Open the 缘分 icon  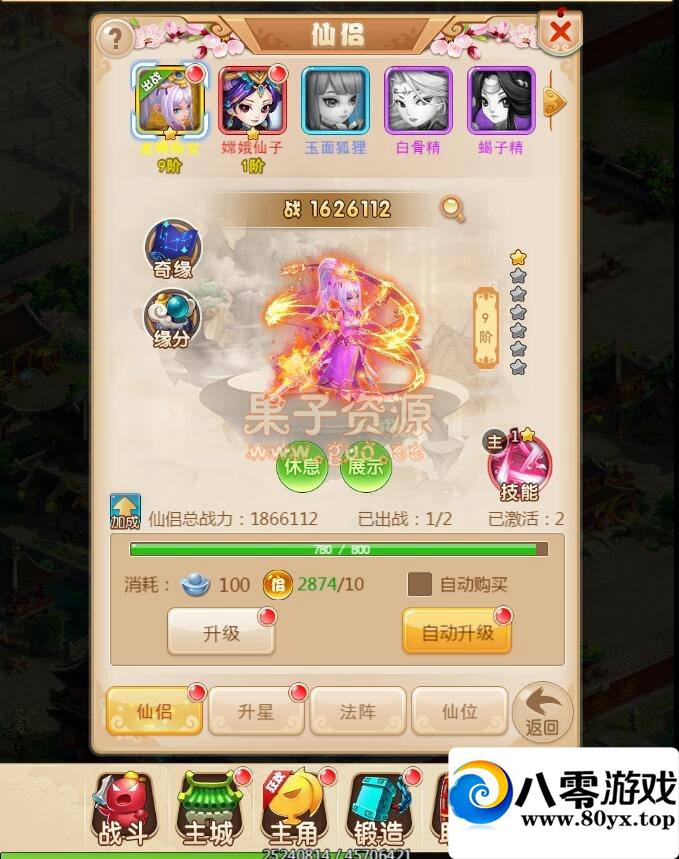172,318
